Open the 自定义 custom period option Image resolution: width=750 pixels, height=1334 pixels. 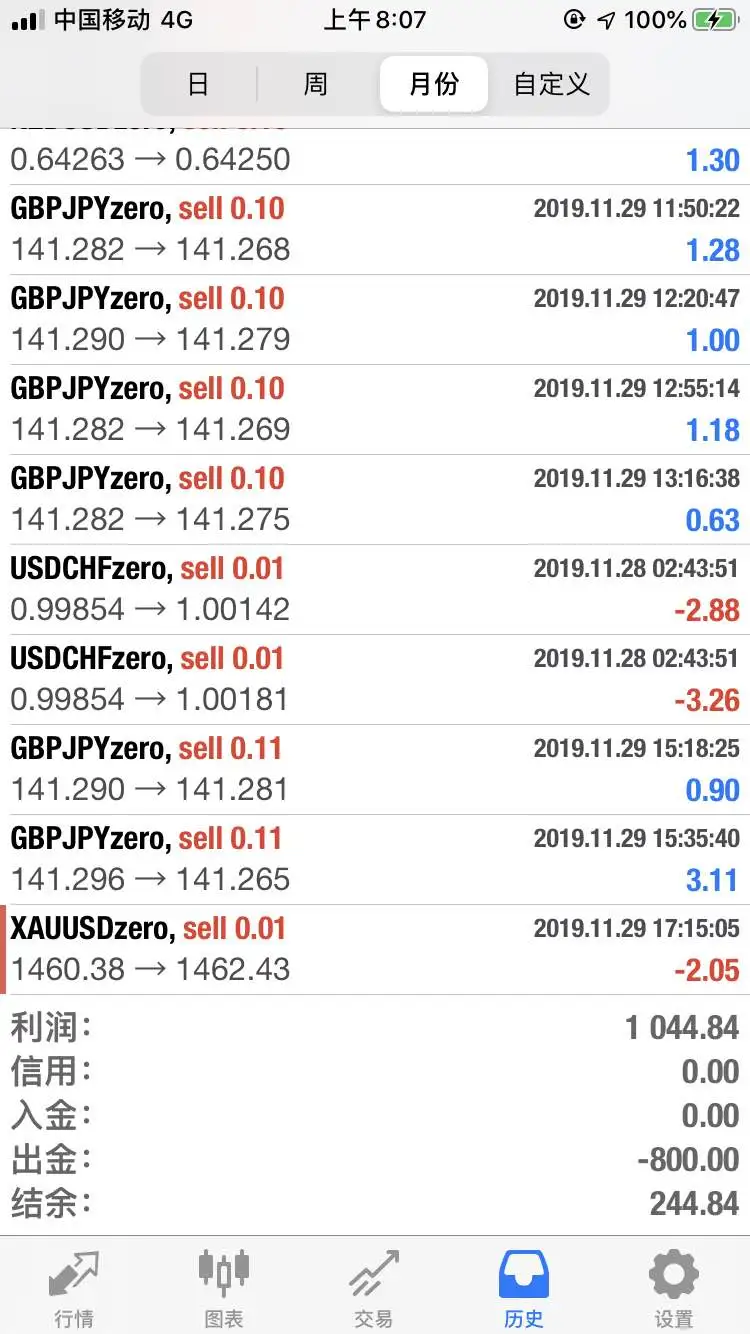point(551,84)
